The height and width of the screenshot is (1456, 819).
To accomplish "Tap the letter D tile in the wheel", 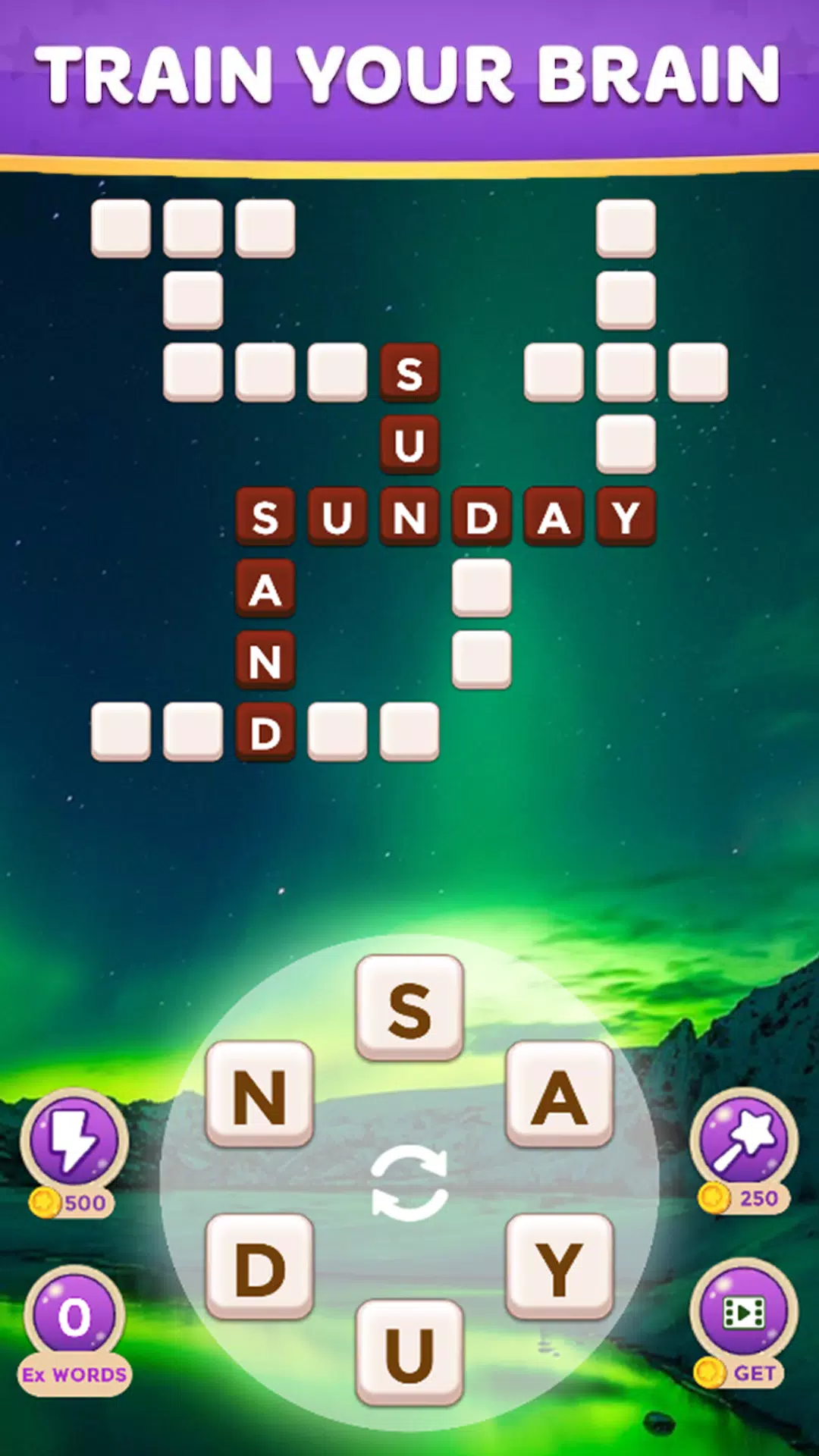I will [259, 1266].
